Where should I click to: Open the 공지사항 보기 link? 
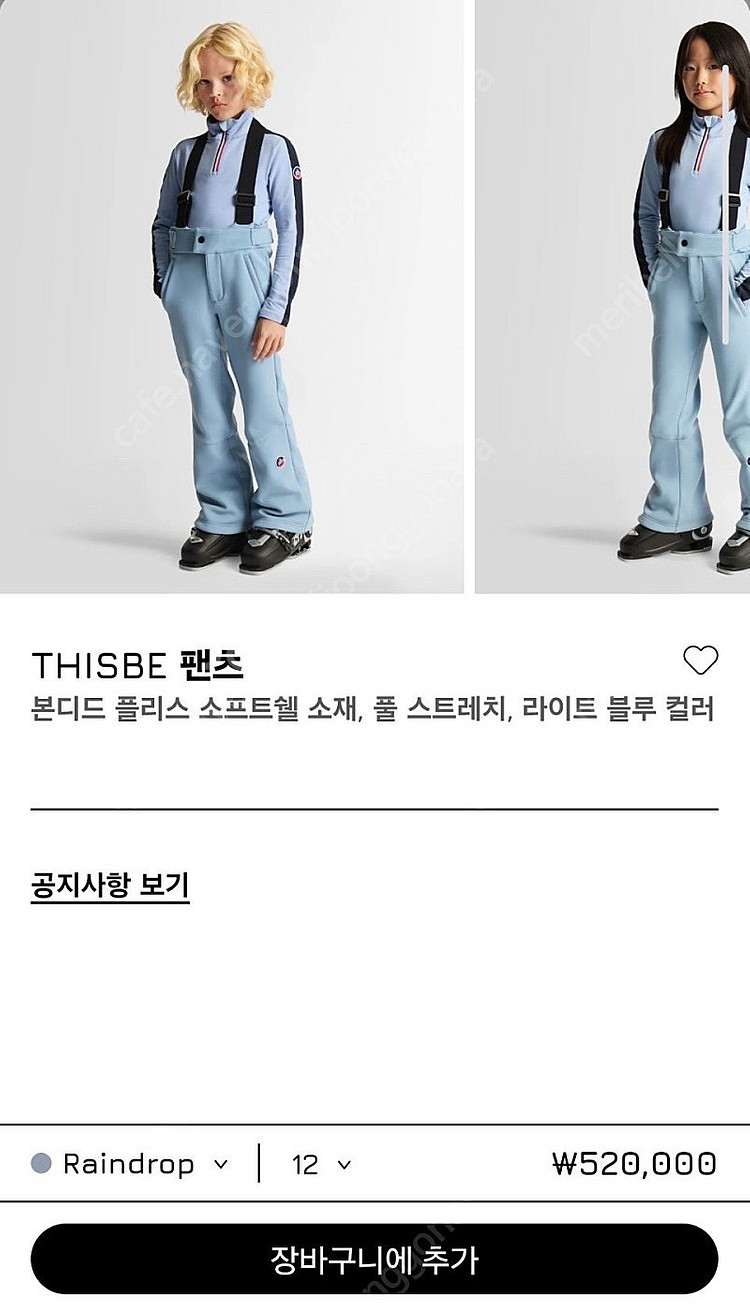point(110,885)
